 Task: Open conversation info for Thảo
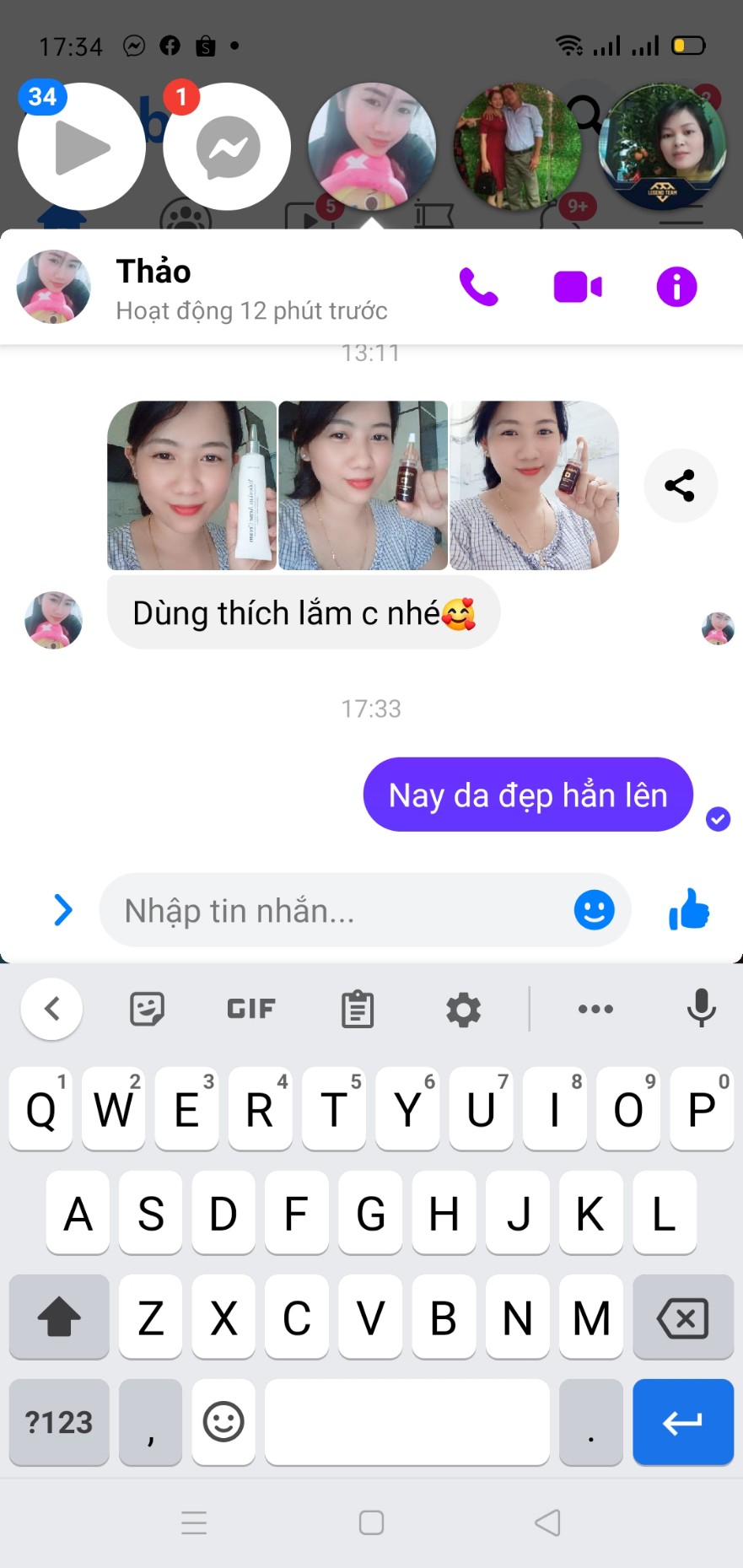pos(676,287)
